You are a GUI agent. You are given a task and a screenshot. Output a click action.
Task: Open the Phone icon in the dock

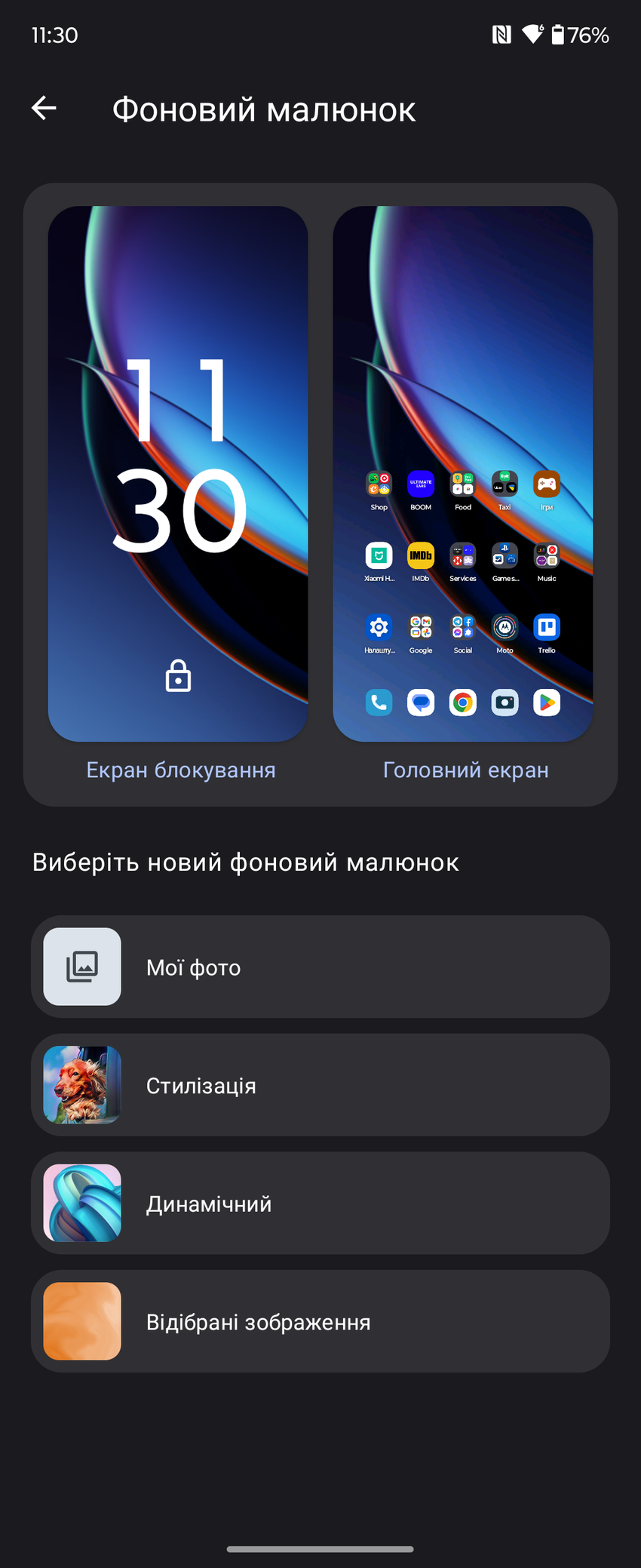tap(379, 702)
